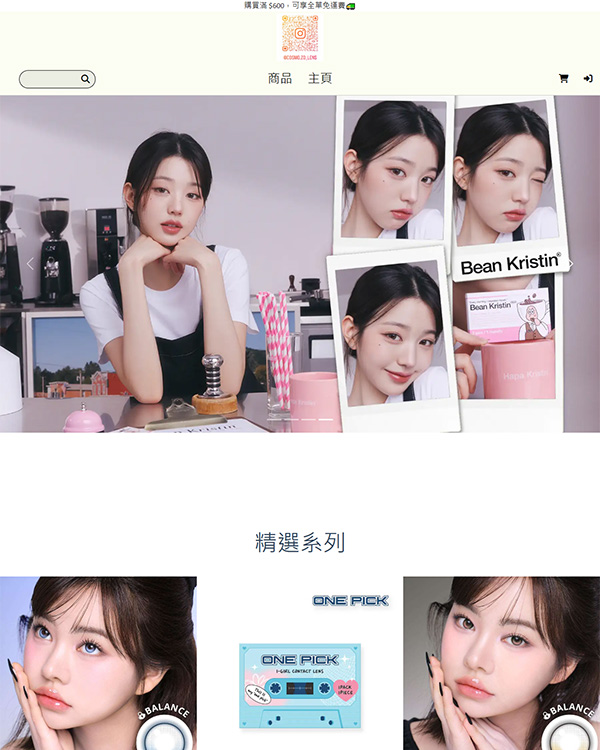
Task: Show the next banner slide
Action: point(571,264)
